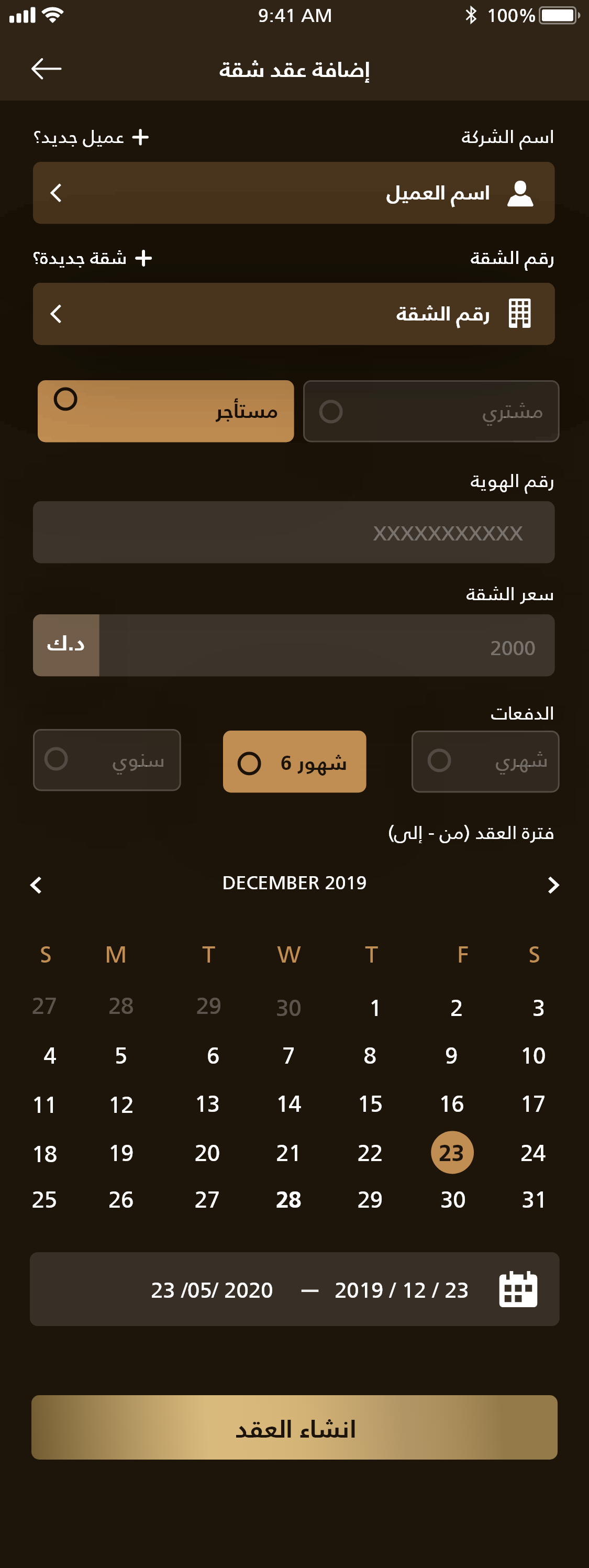Add a new client (عميل جديد)
This screenshot has width=589, height=1568.
pos(91,138)
